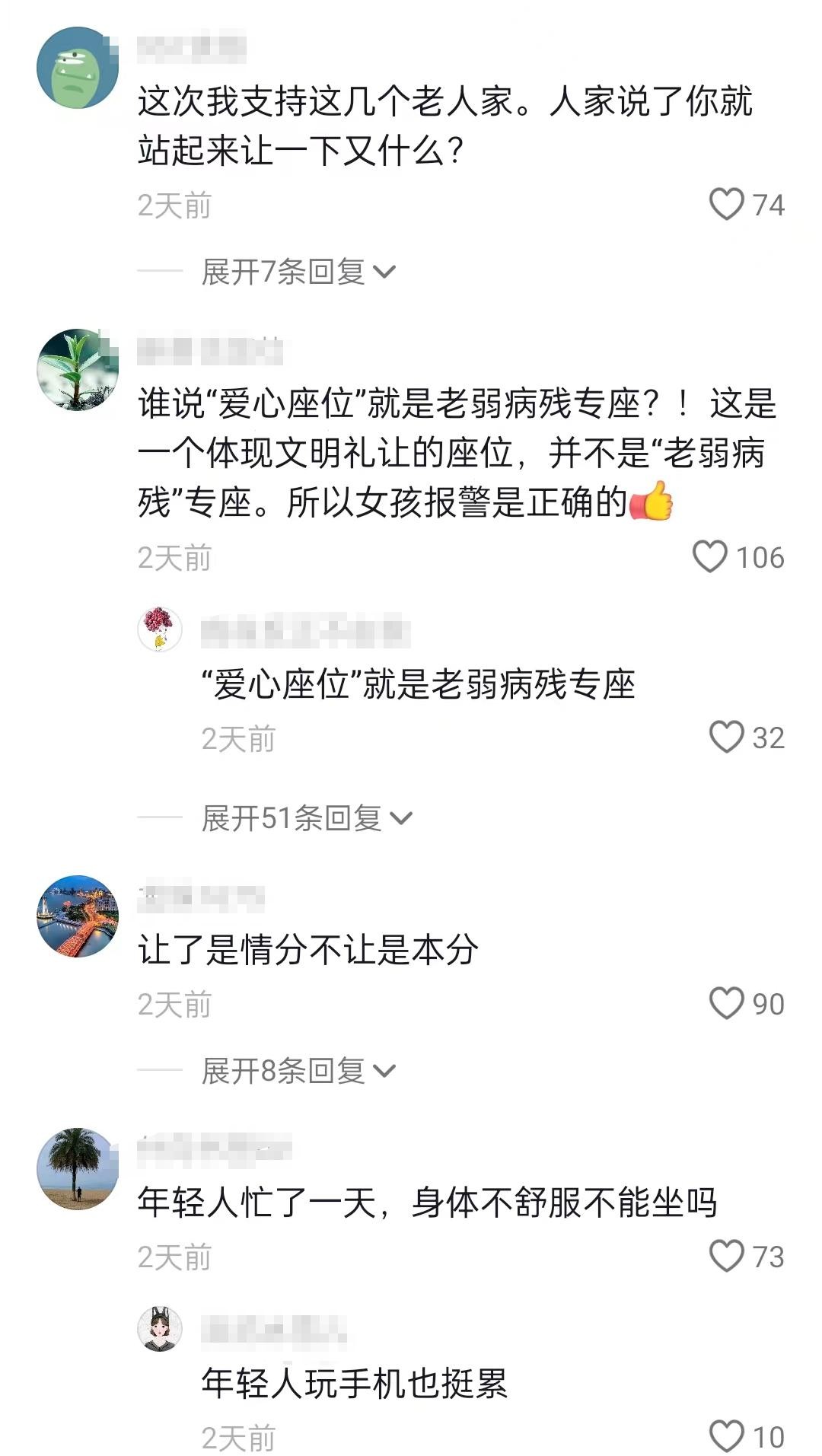Image resolution: width=822 pixels, height=1456 pixels.
Task: Open the city night view avatar's profile
Action: click(78, 916)
